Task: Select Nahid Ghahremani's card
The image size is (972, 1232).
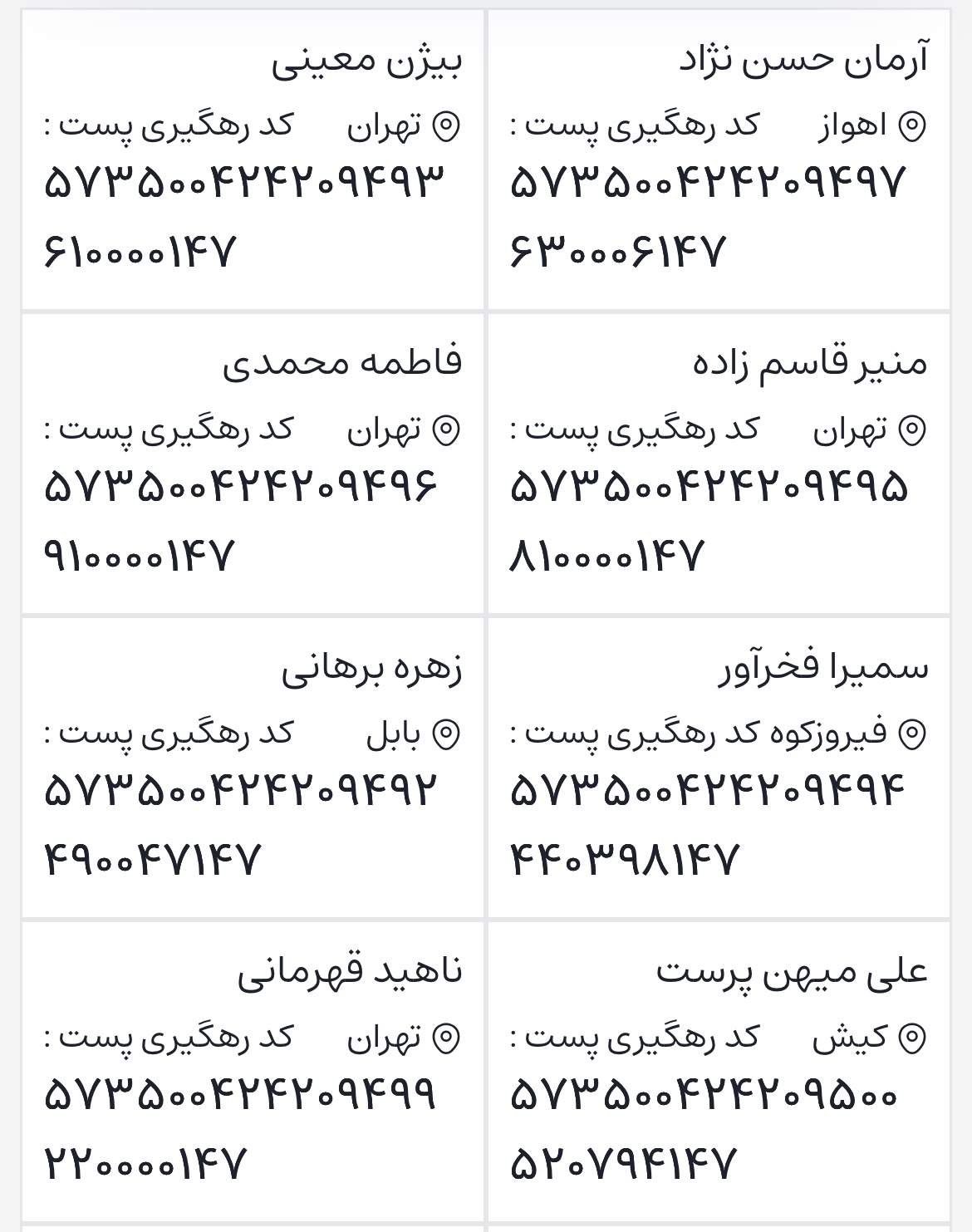Action: pyautogui.click(x=253, y=1072)
